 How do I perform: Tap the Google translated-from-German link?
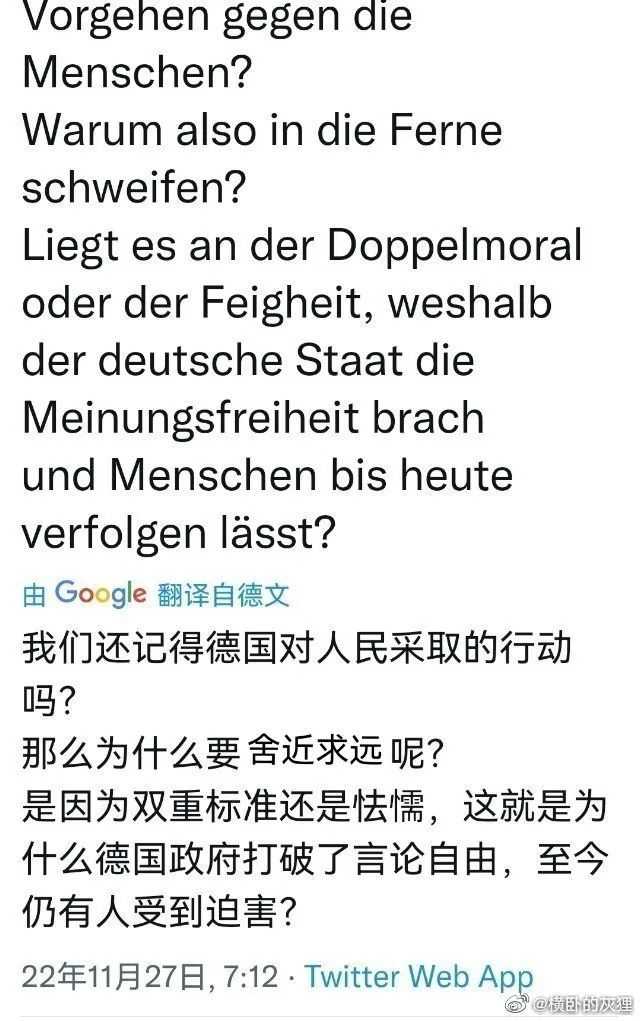coord(156,595)
